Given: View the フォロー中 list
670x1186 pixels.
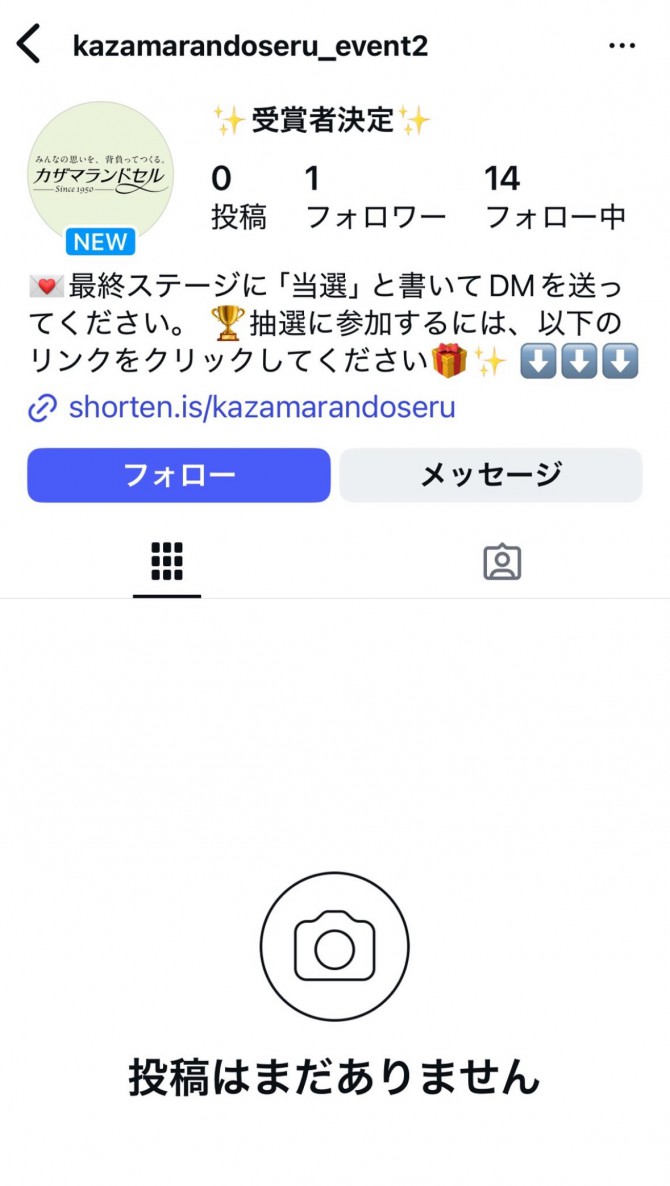Looking at the screenshot, I should (555, 197).
